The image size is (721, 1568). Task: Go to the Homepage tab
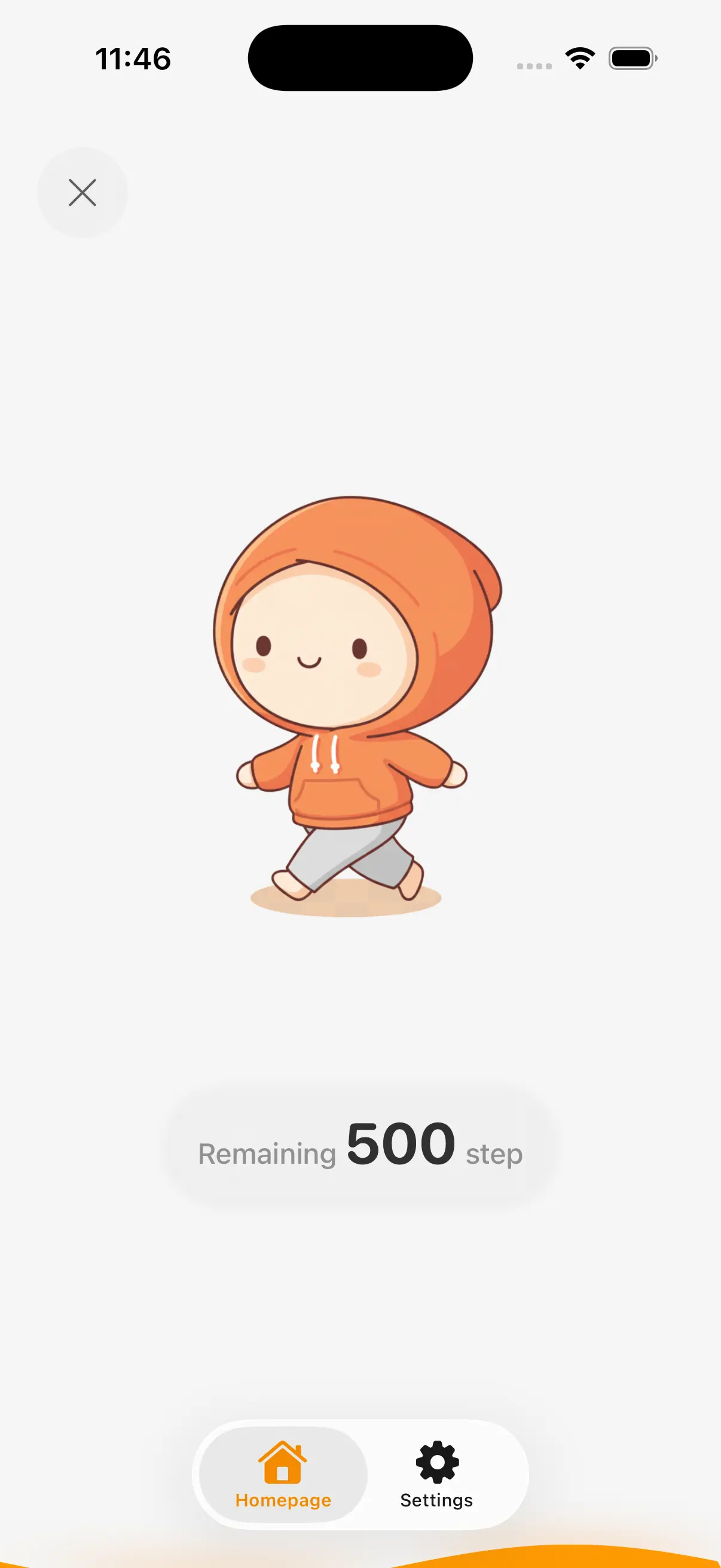point(283,1474)
